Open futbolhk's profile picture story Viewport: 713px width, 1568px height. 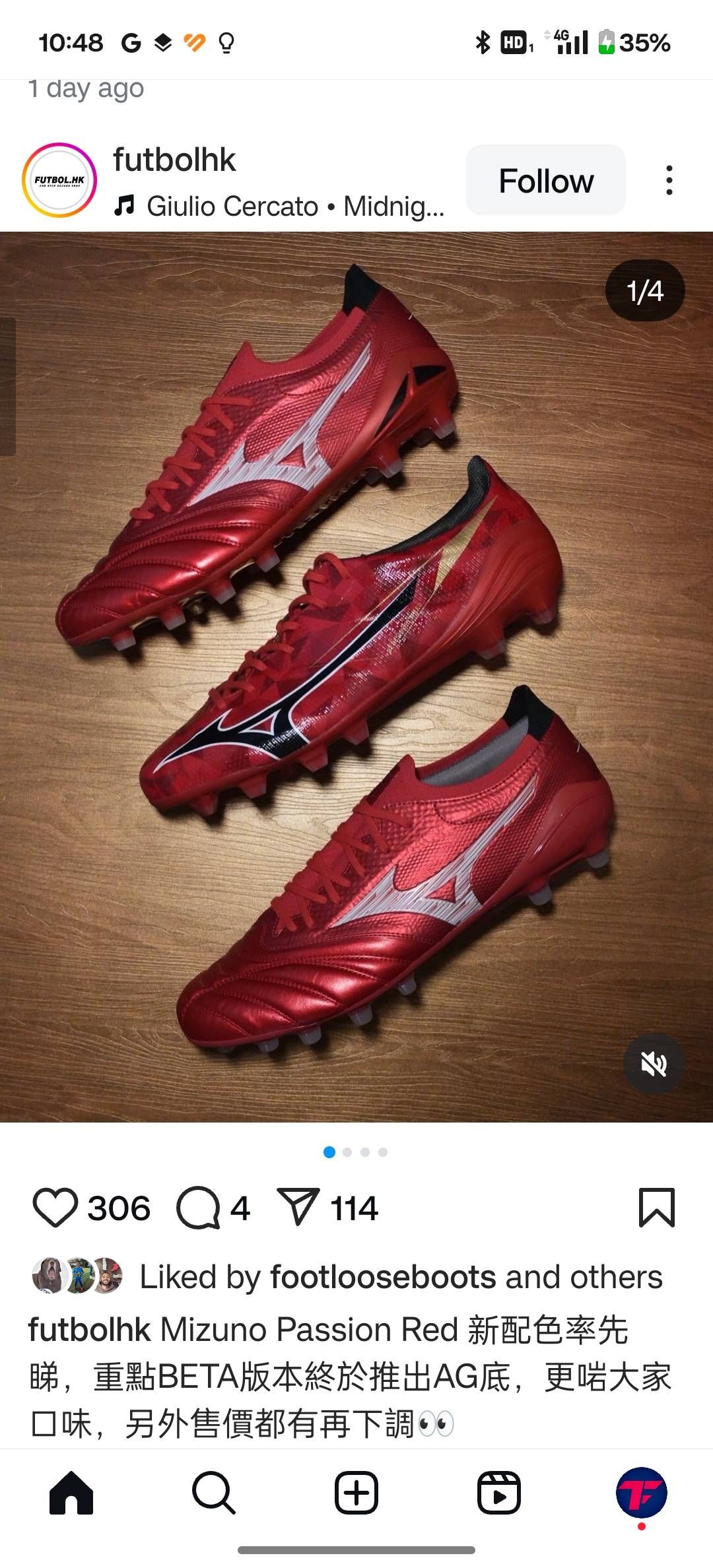(59, 180)
